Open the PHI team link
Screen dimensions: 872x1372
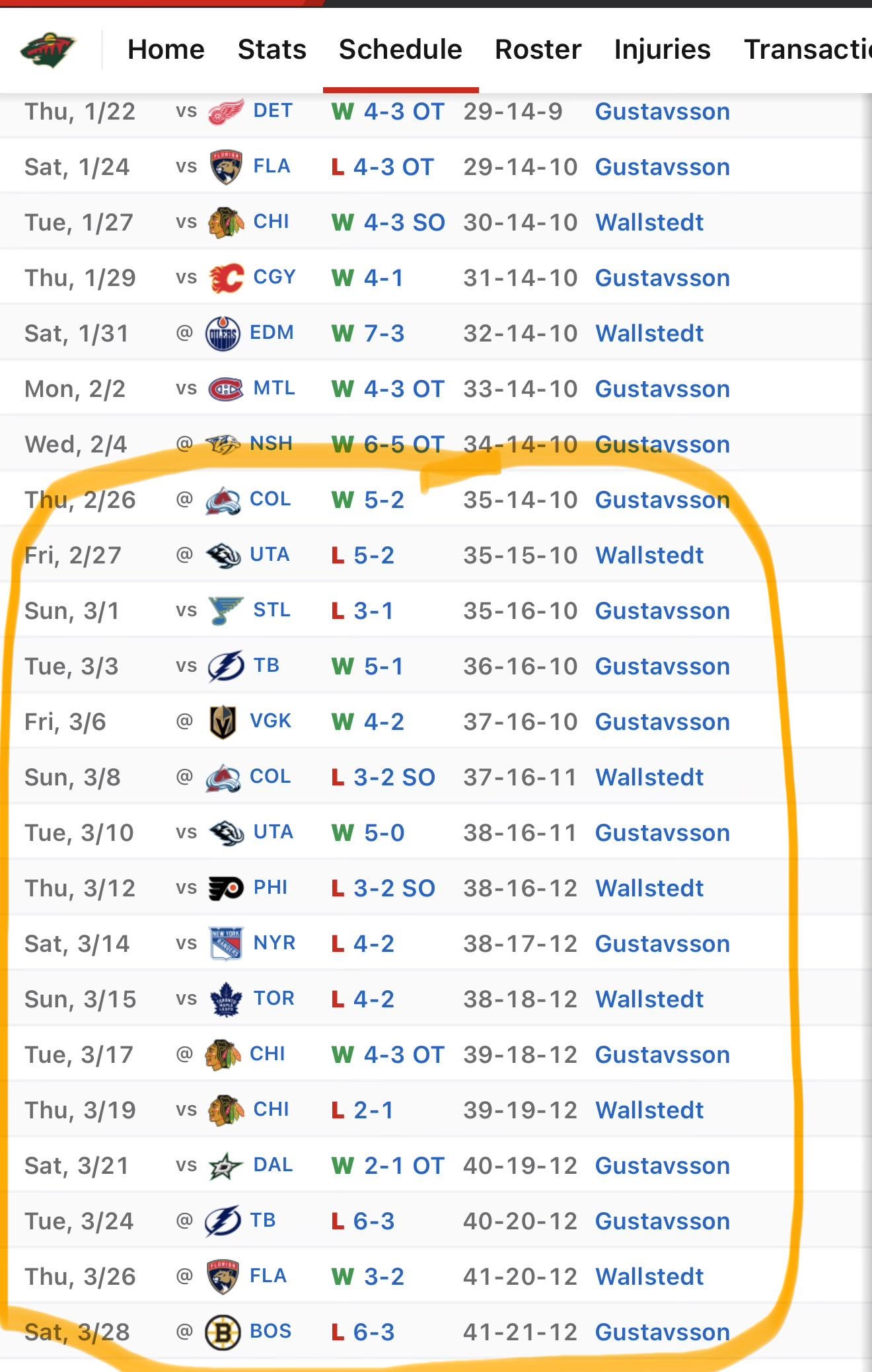pos(270,888)
